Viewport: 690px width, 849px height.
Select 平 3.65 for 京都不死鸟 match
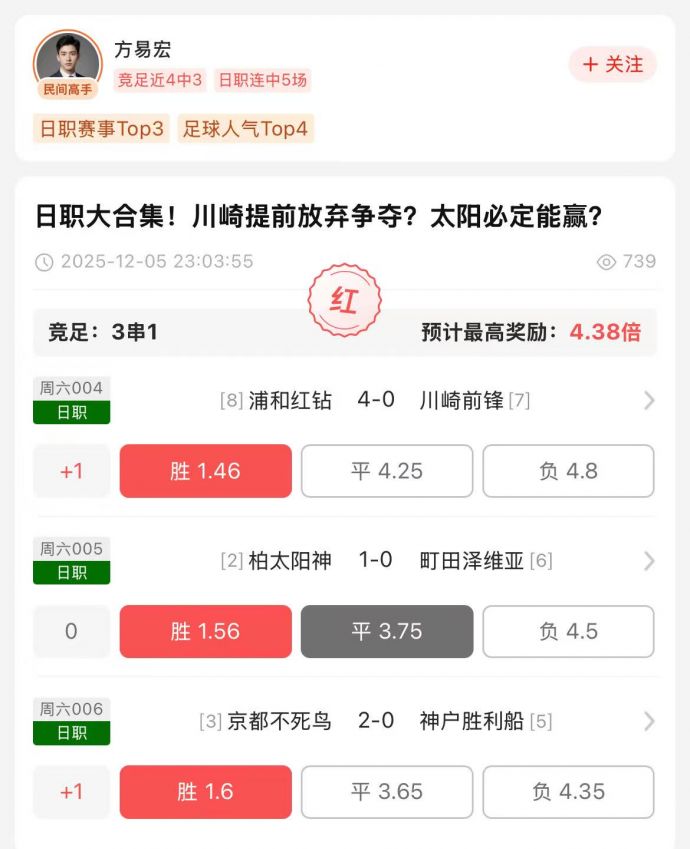coord(386,792)
